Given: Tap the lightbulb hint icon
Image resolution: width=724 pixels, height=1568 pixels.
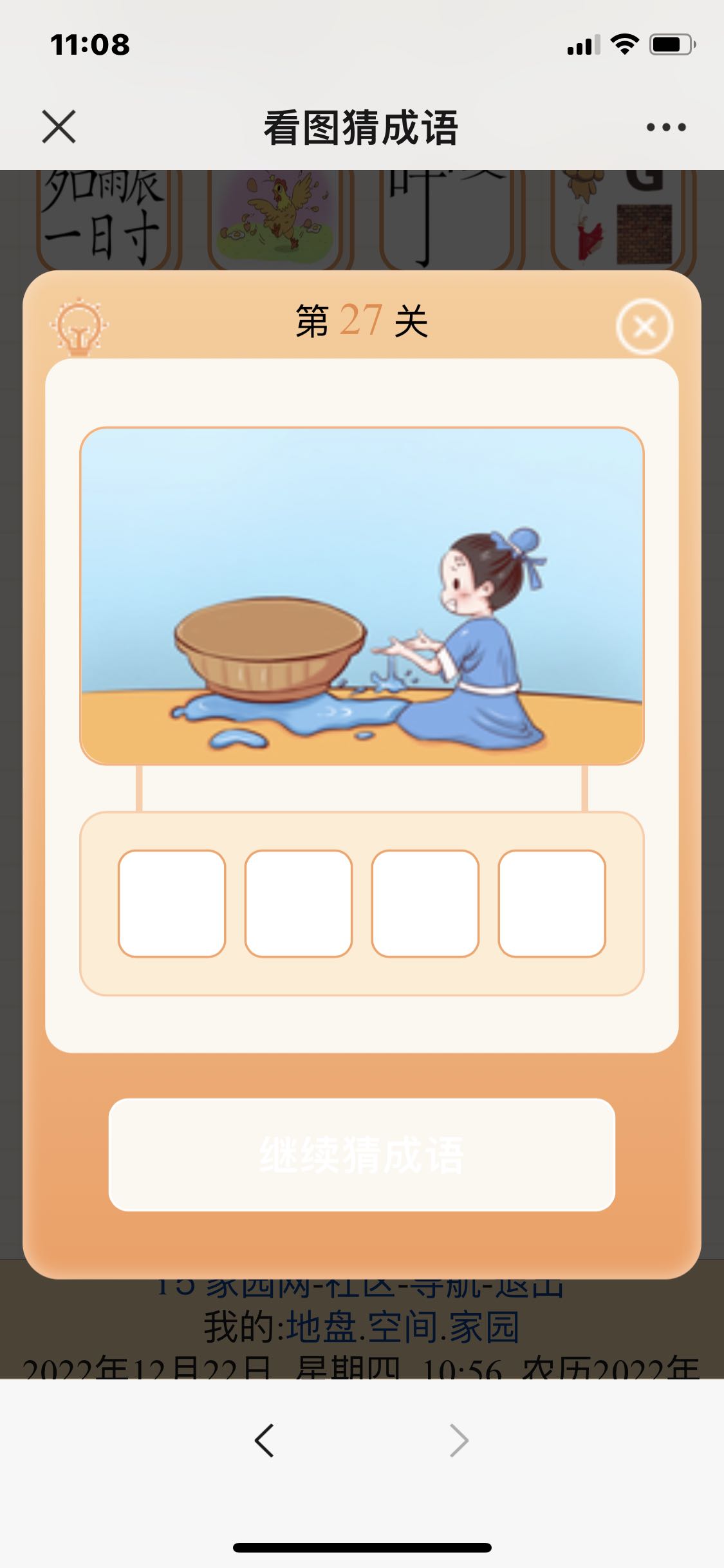Looking at the screenshot, I should 79,326.
